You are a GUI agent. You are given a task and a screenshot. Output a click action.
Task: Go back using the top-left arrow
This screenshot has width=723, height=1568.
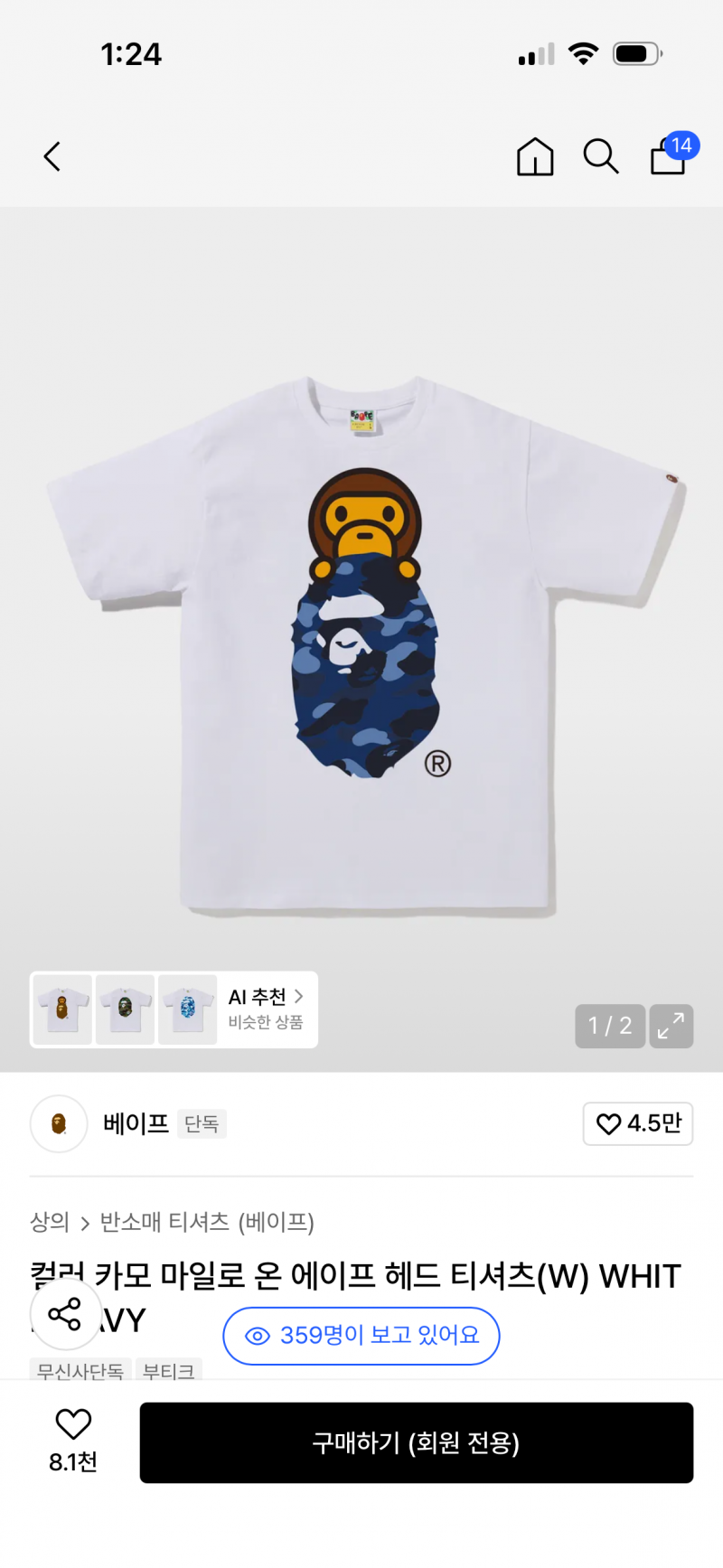tap(52, 156)
